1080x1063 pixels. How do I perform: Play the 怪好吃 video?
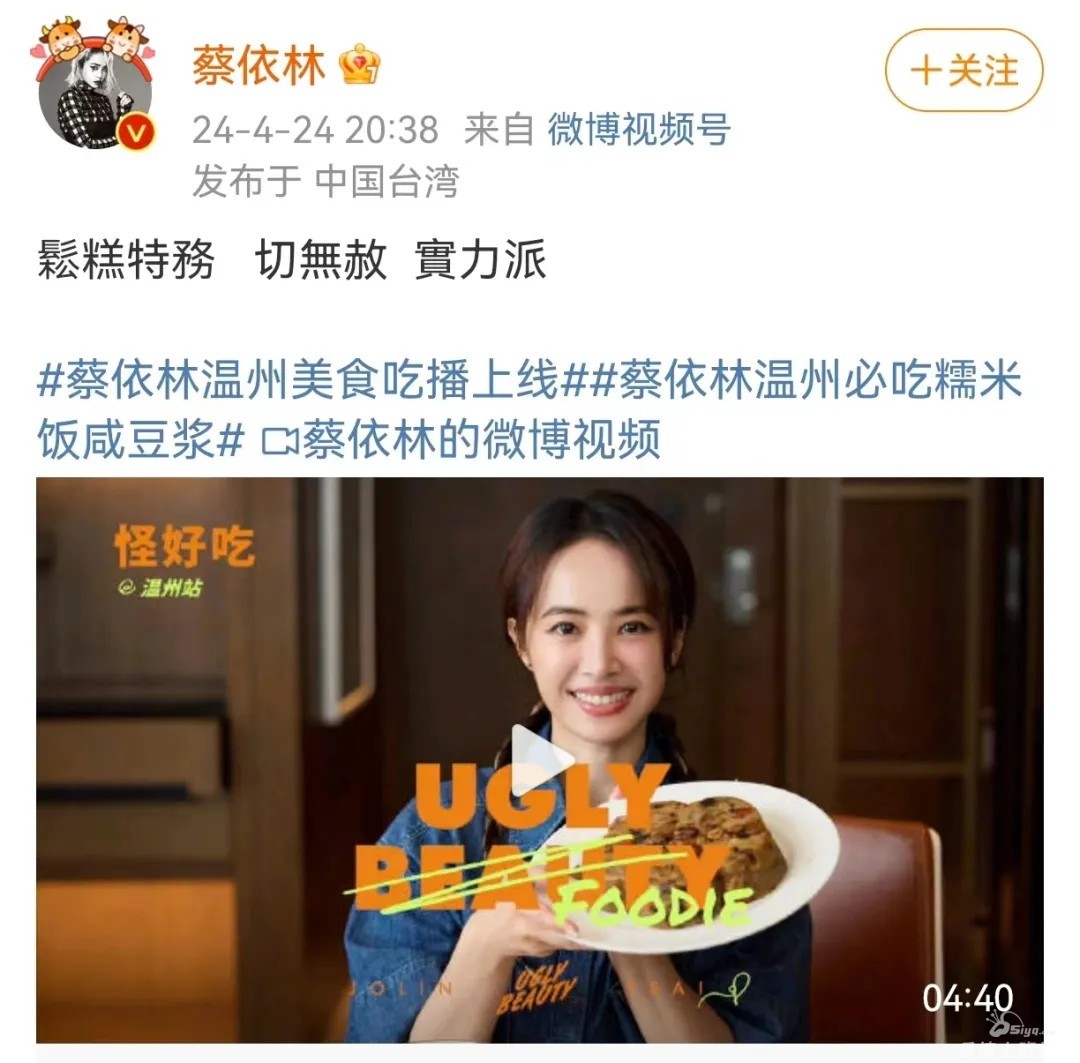[x=539, y=761]
